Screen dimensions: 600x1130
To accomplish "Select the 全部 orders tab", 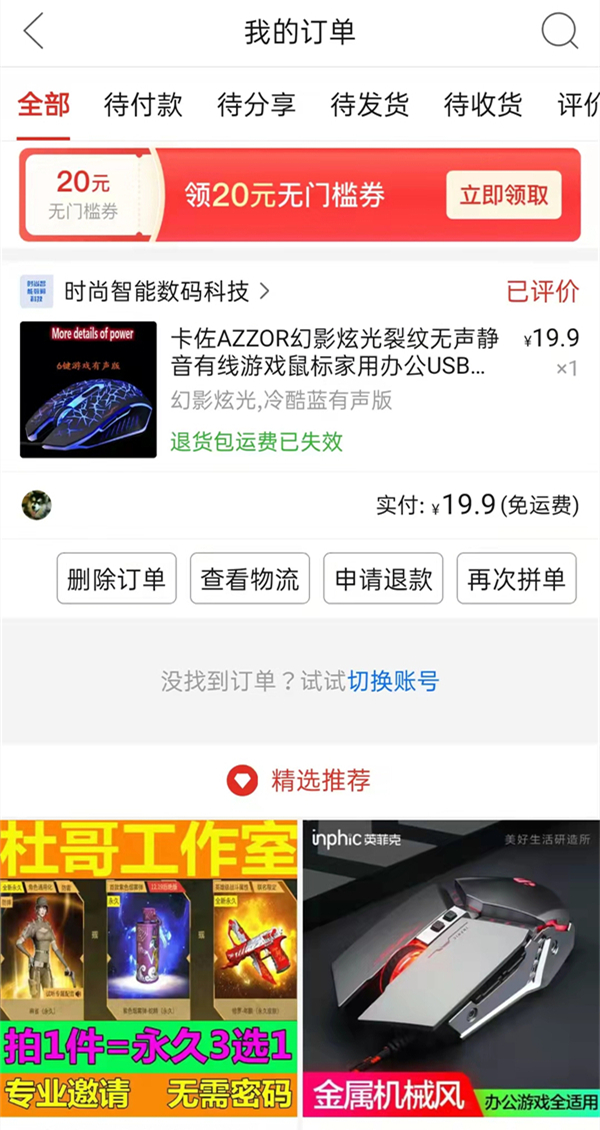I will click(x=44, y=104).
